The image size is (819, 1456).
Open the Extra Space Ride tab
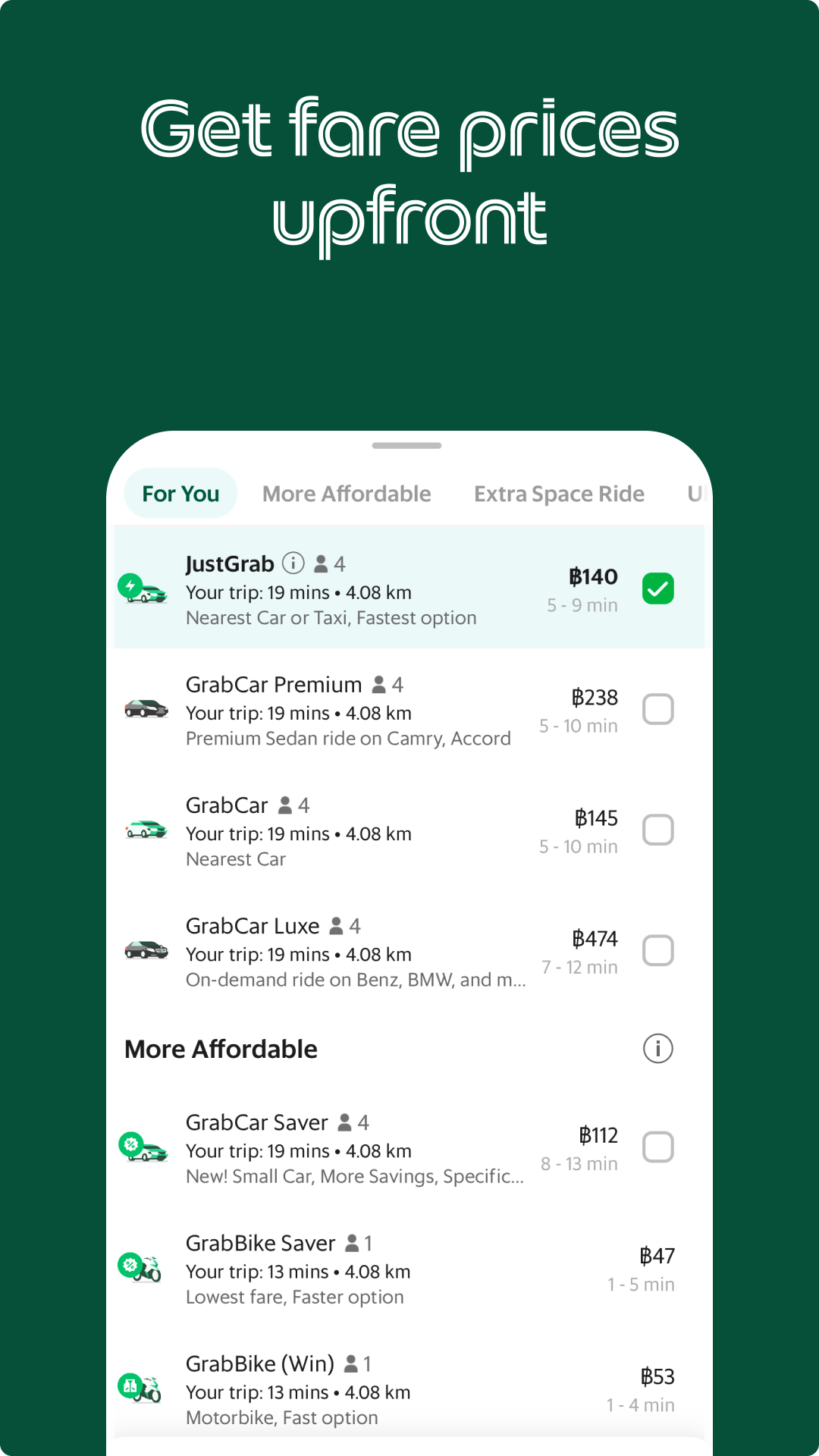point(559,493)
